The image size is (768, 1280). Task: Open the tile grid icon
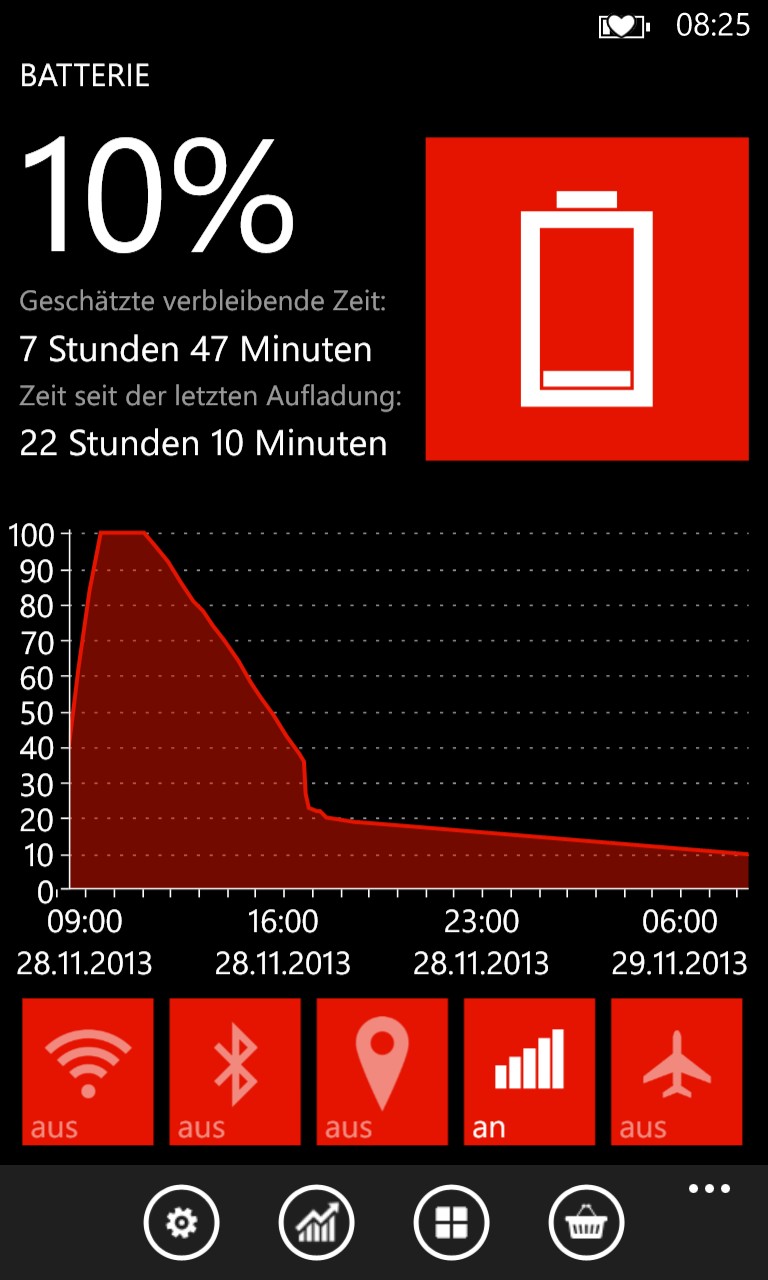(451, 1222)
